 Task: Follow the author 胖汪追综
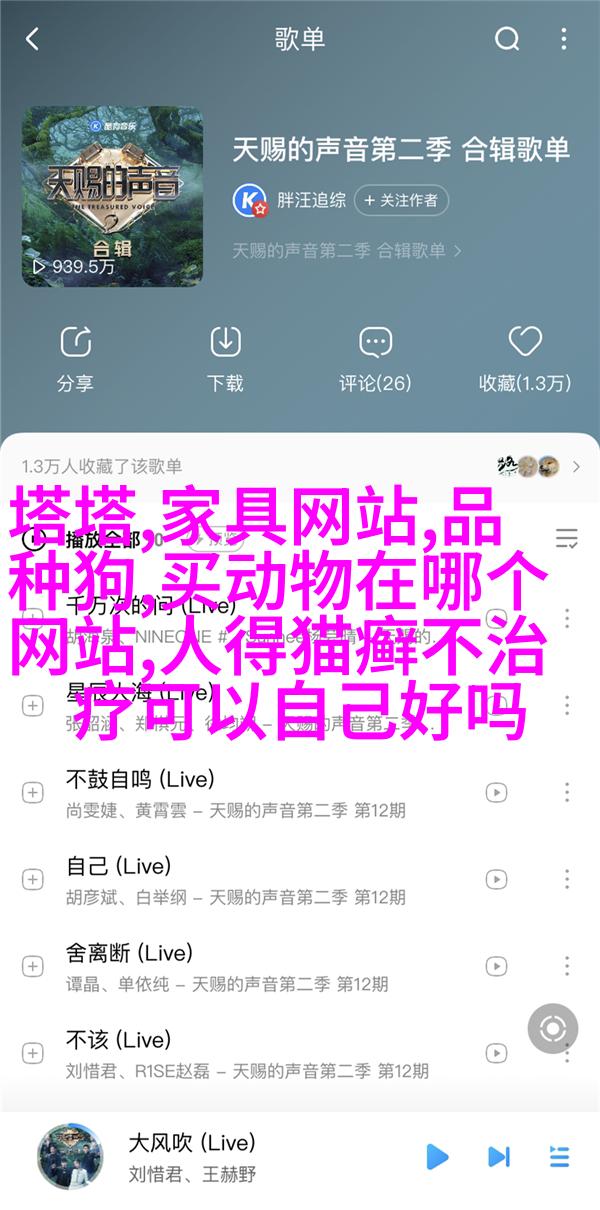400,200
